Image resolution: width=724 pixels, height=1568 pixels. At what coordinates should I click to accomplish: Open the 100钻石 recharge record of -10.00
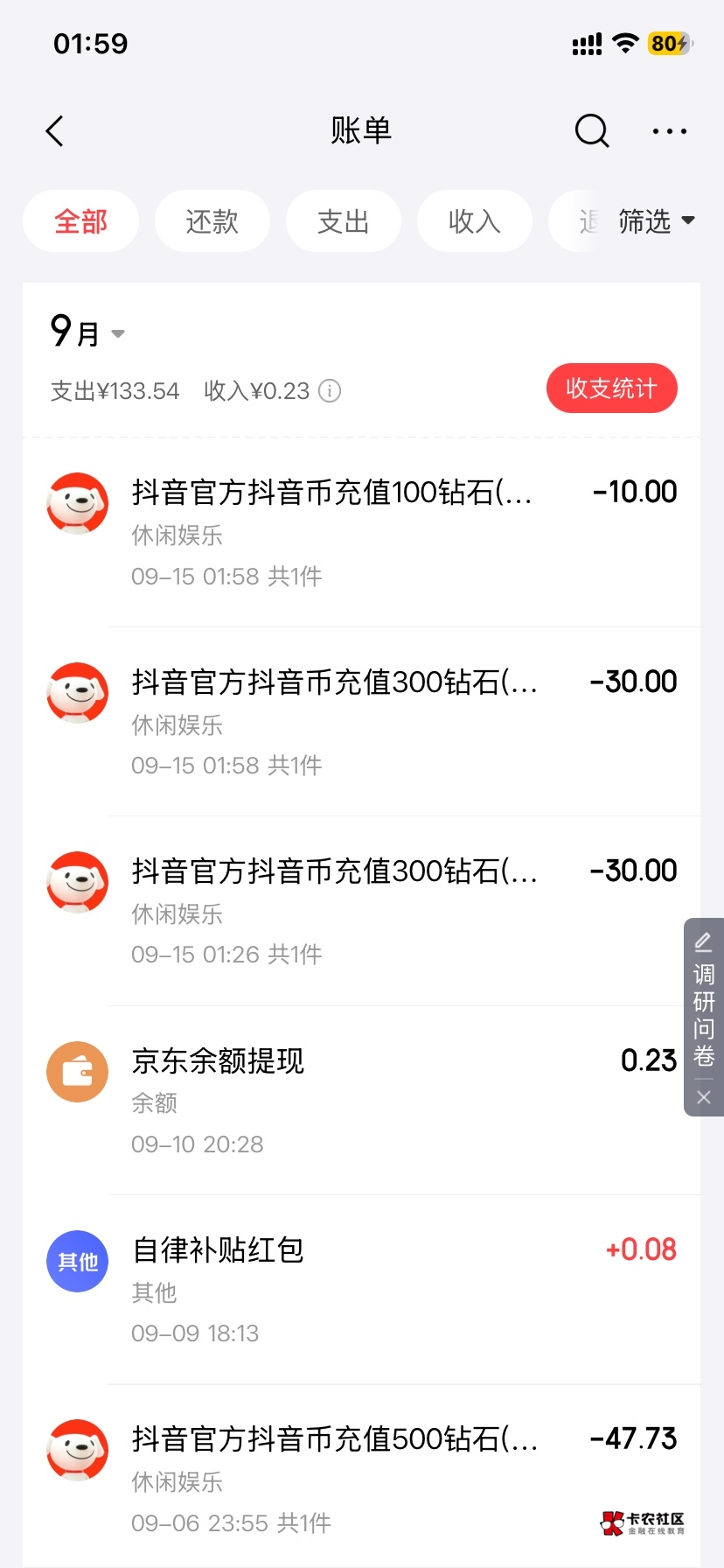(x=362, y=533)
